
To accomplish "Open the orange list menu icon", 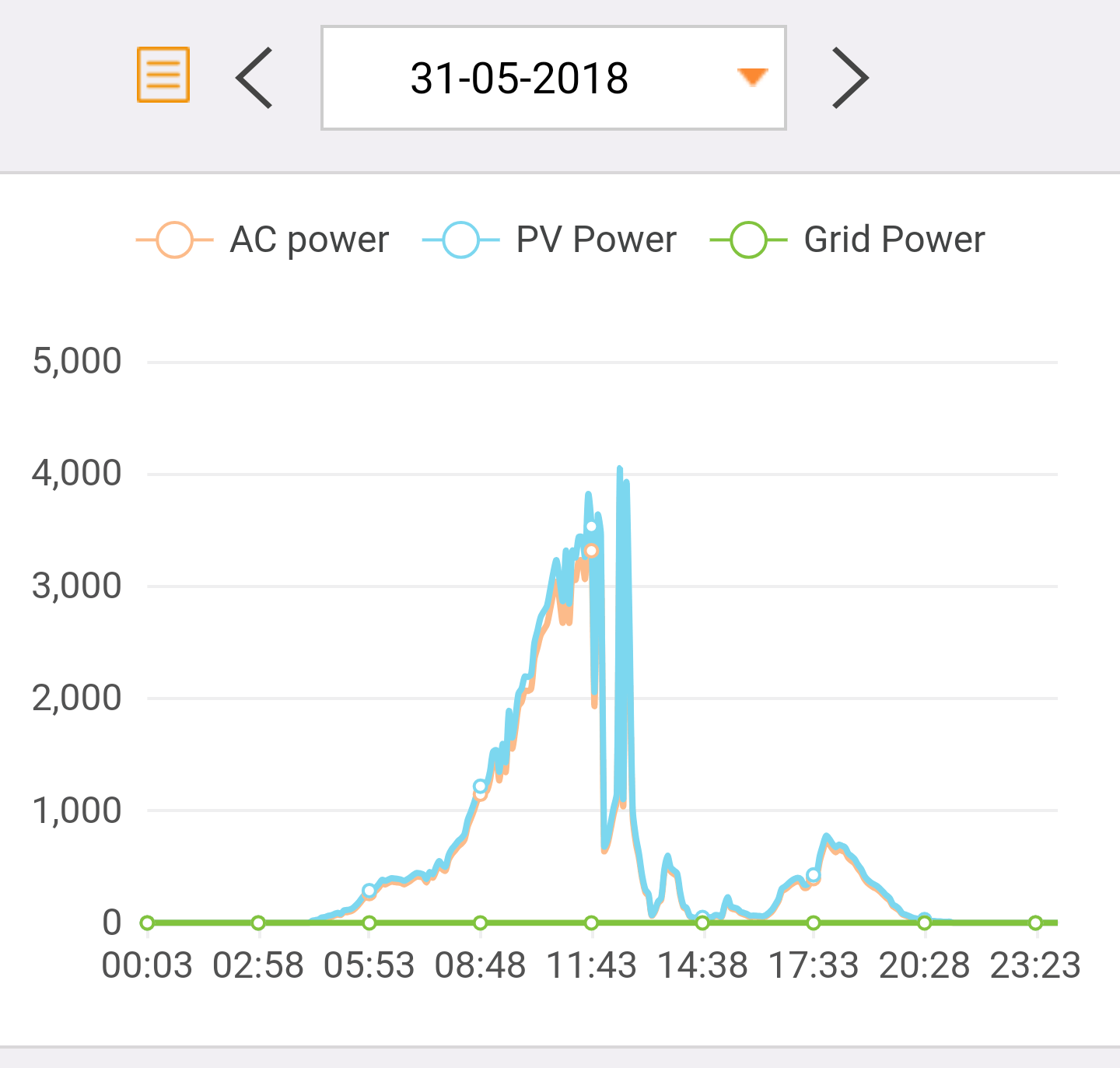I will pos(163,75).
